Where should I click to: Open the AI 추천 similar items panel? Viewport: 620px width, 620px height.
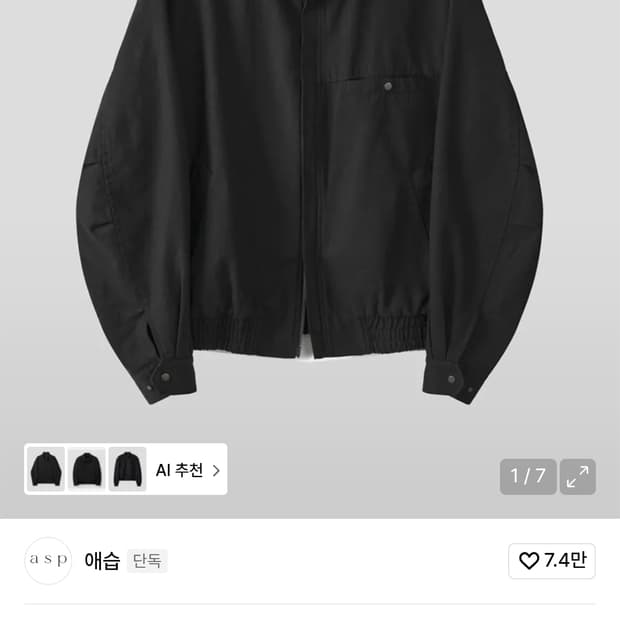pyautogui.click(x=187, y=470)
